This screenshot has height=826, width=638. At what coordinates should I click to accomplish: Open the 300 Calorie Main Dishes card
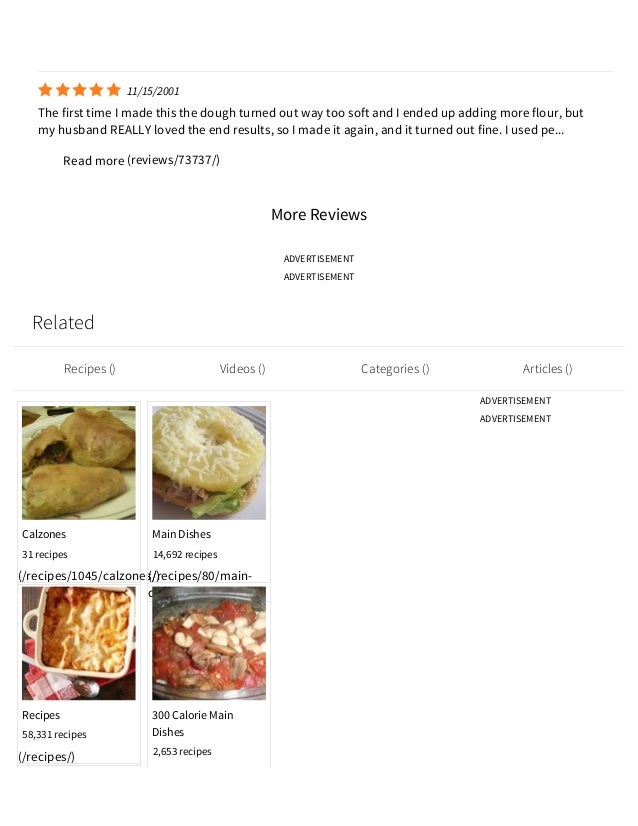pyautogui.click(x=209, y=675)
